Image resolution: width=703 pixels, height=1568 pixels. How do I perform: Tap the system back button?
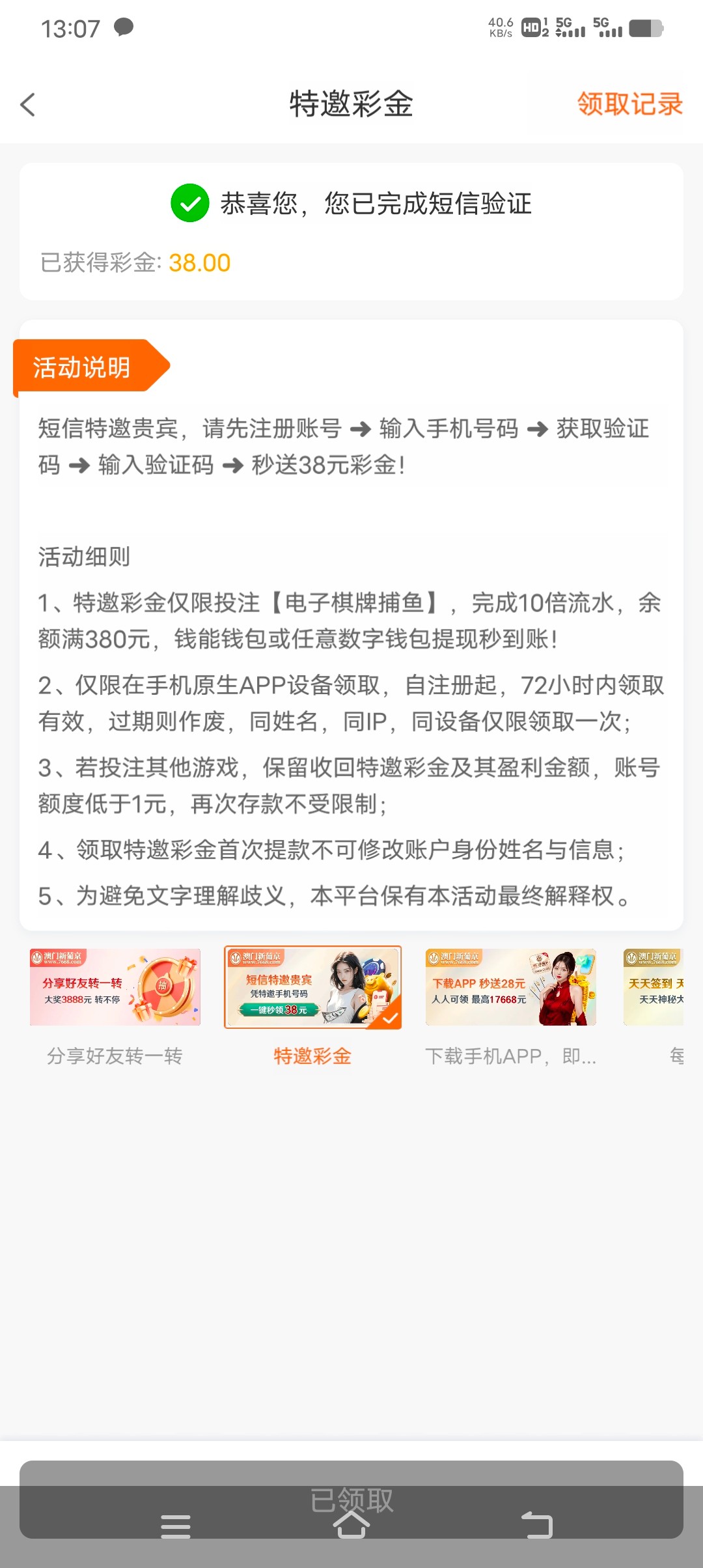coord(537,1526)
